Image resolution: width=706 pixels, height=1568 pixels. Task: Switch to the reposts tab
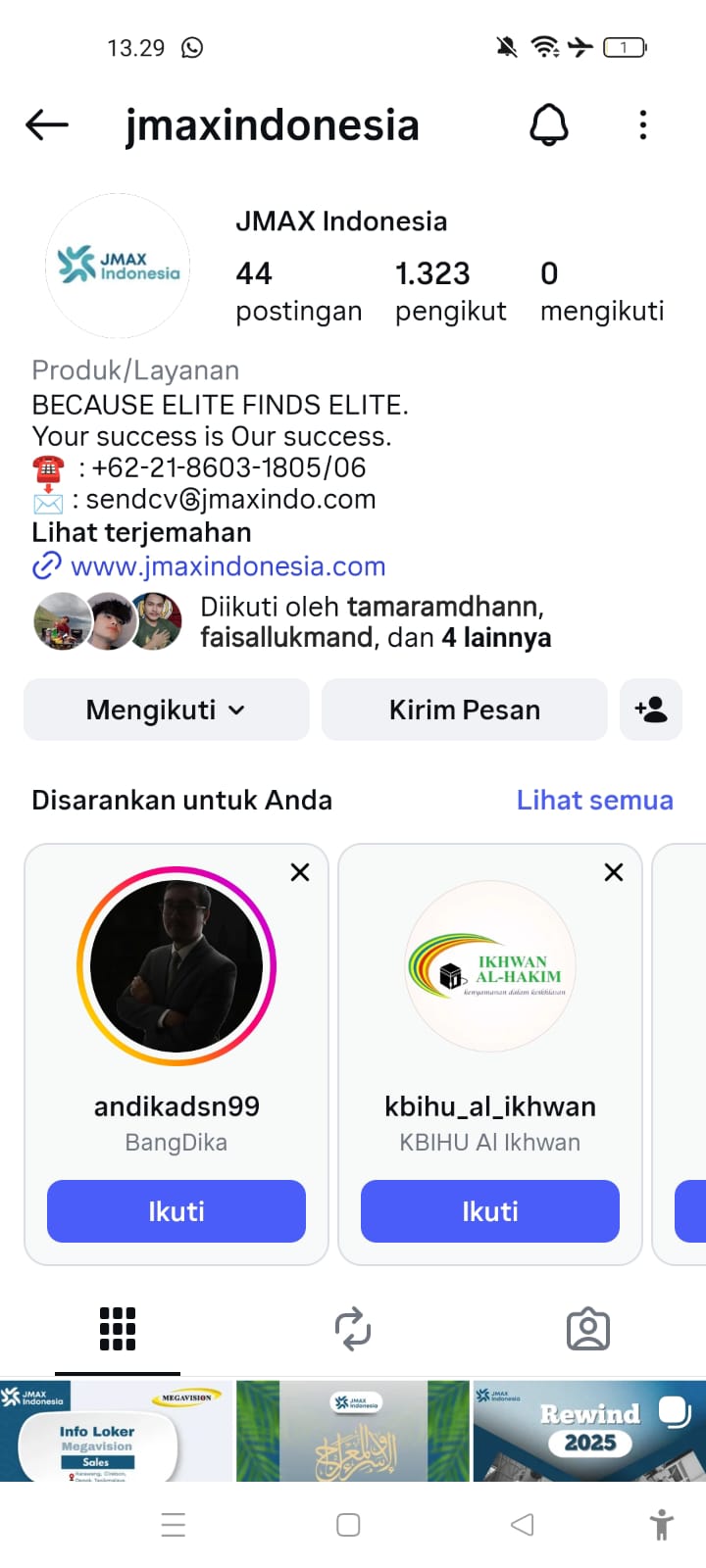(353, 1329)
